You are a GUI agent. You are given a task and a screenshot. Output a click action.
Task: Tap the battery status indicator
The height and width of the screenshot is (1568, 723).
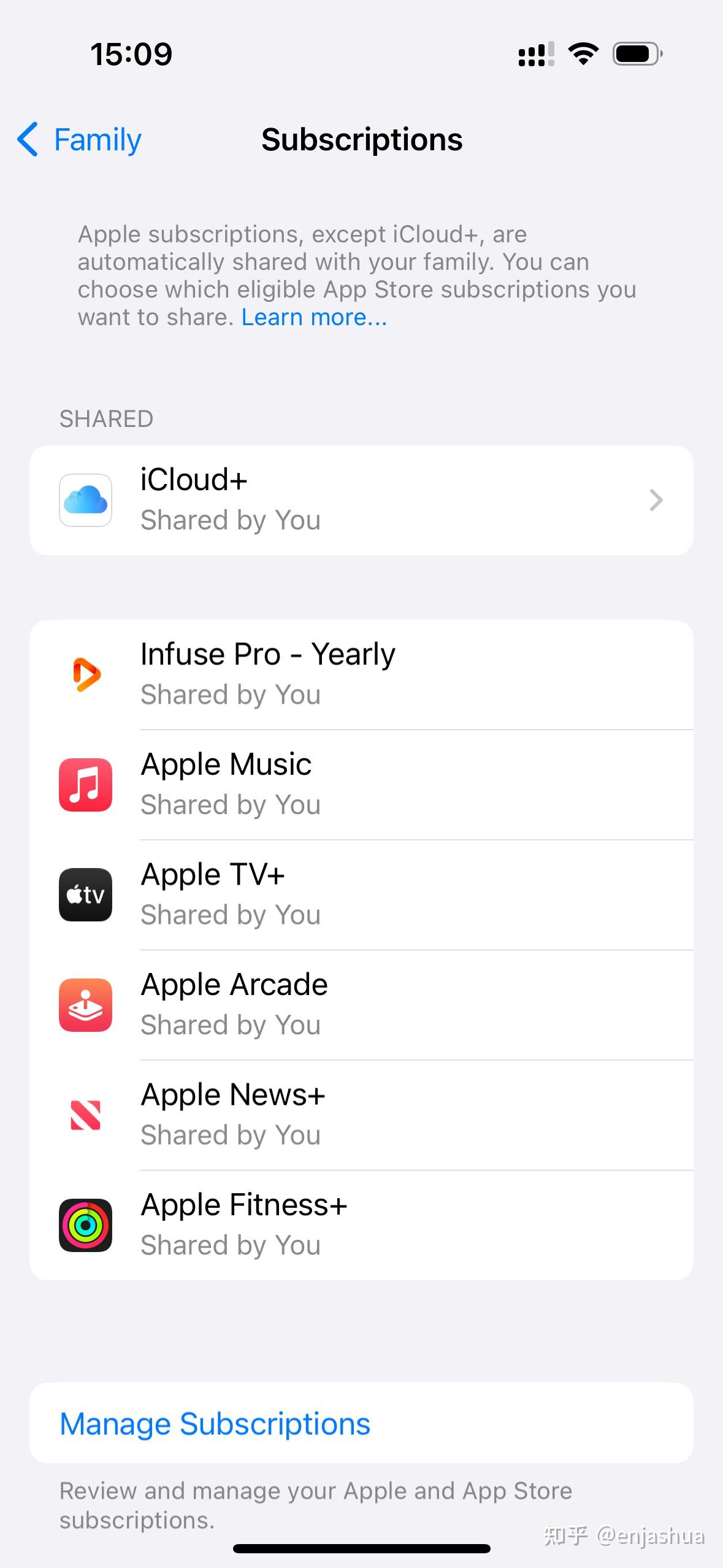click(x=636, y=54)
